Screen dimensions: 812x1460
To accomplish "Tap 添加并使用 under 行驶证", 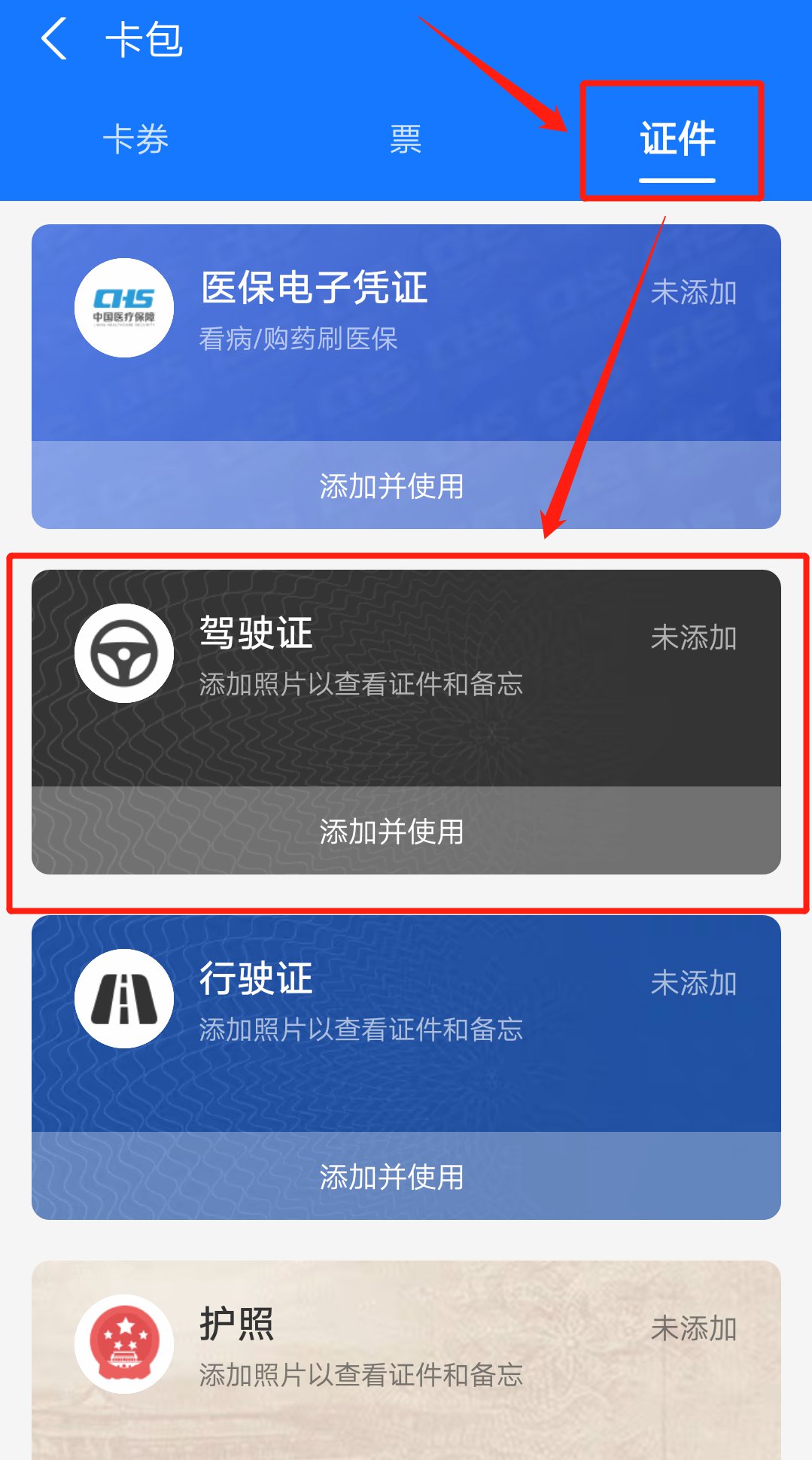I will click(391, 1177).
